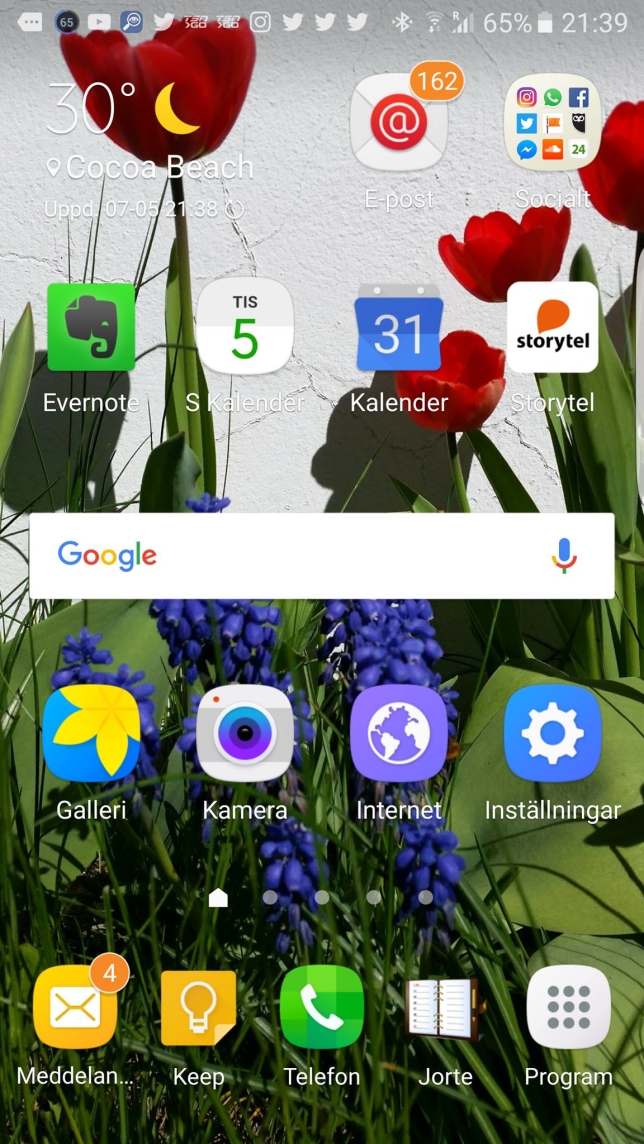This screenshot has width=644, height=1144.
Task: Open the Jorte calendar app
Action: tap(444, 1008)
